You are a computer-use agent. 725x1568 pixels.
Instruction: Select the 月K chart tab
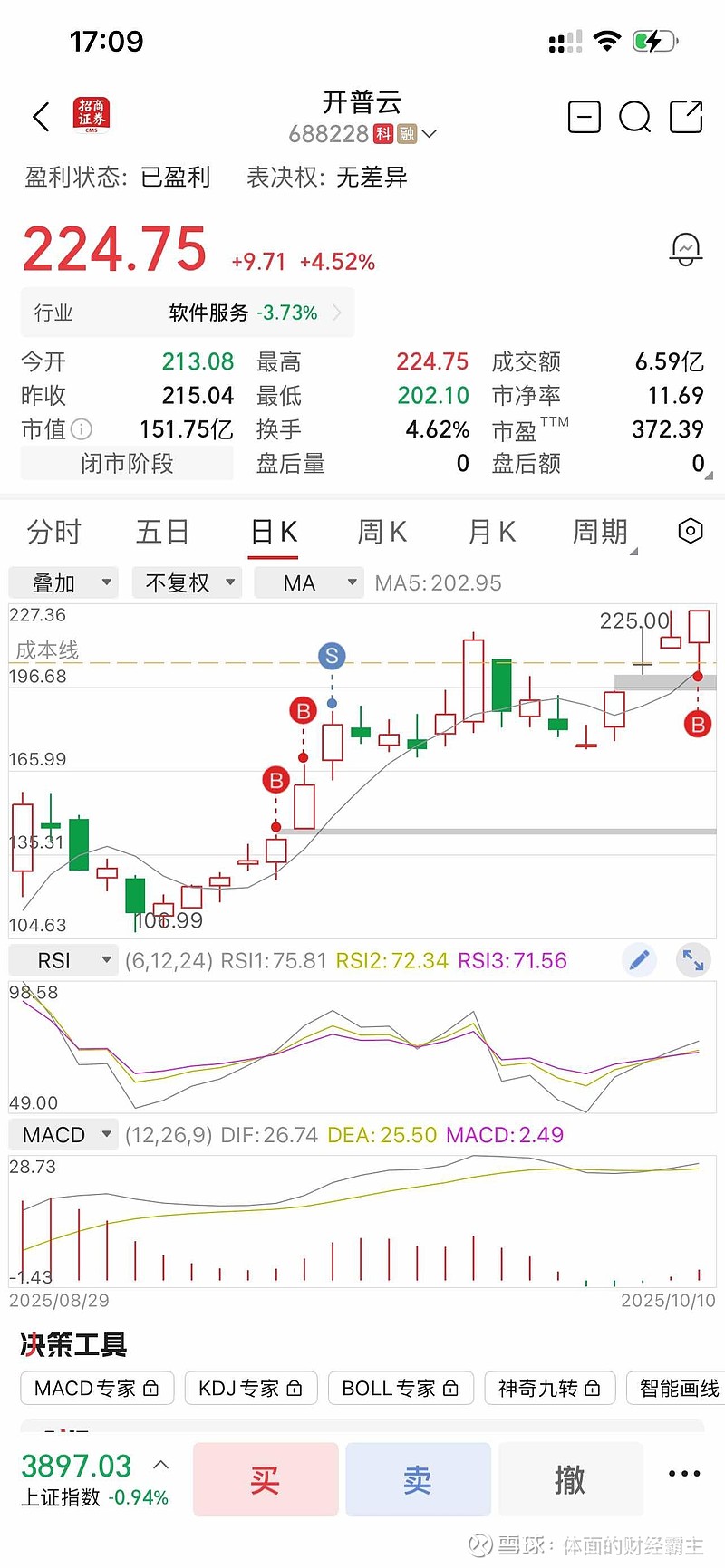click(x=491, y=532)
